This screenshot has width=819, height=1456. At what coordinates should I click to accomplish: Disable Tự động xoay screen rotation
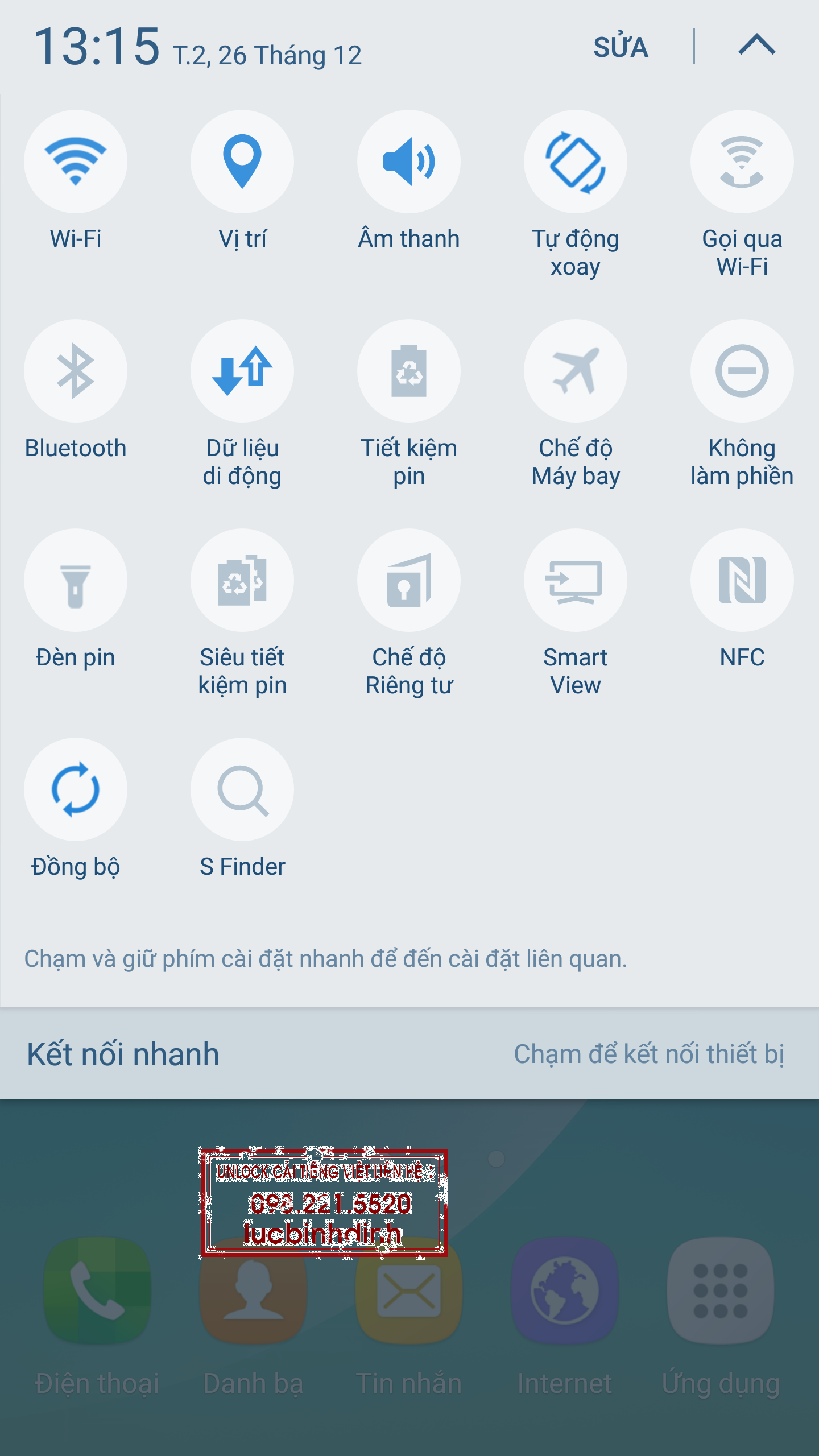(575, 161)
